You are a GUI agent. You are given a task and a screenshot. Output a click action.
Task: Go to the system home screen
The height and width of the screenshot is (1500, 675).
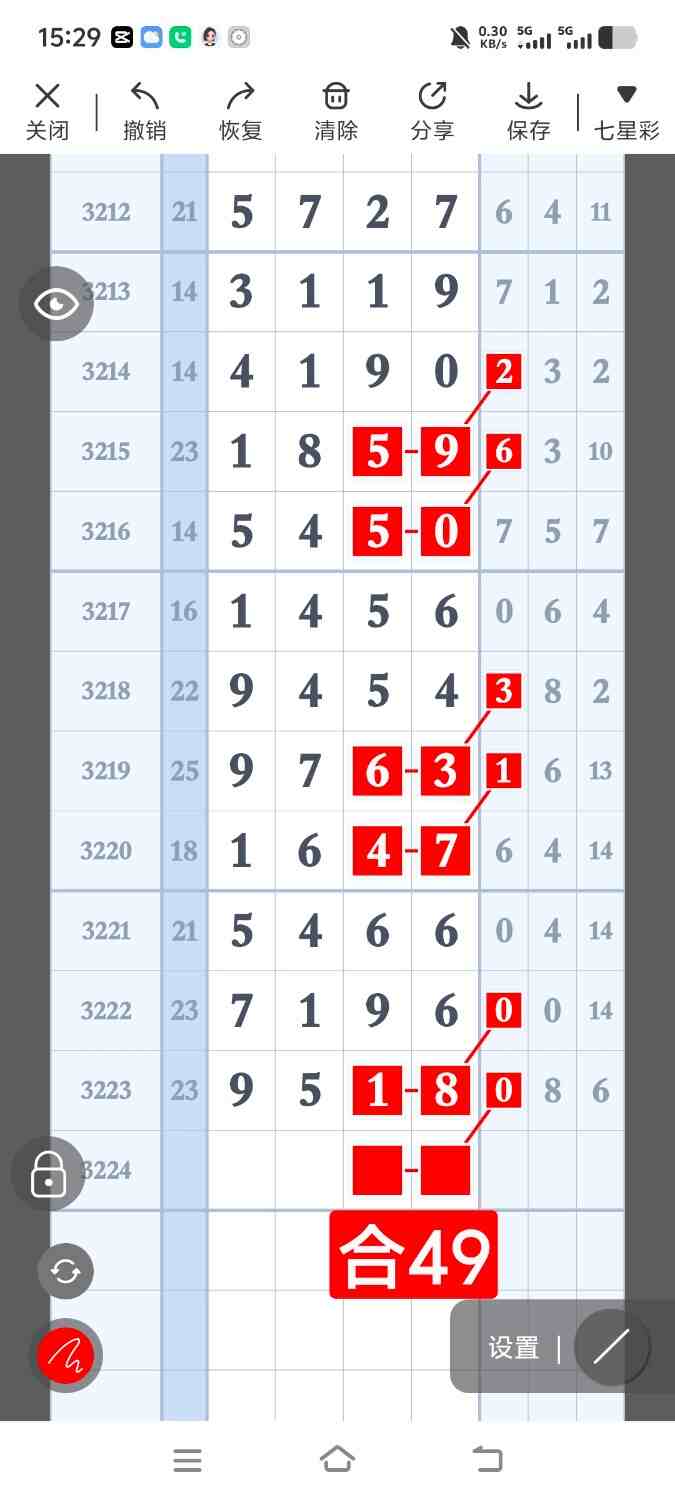tap(337, 1460)
